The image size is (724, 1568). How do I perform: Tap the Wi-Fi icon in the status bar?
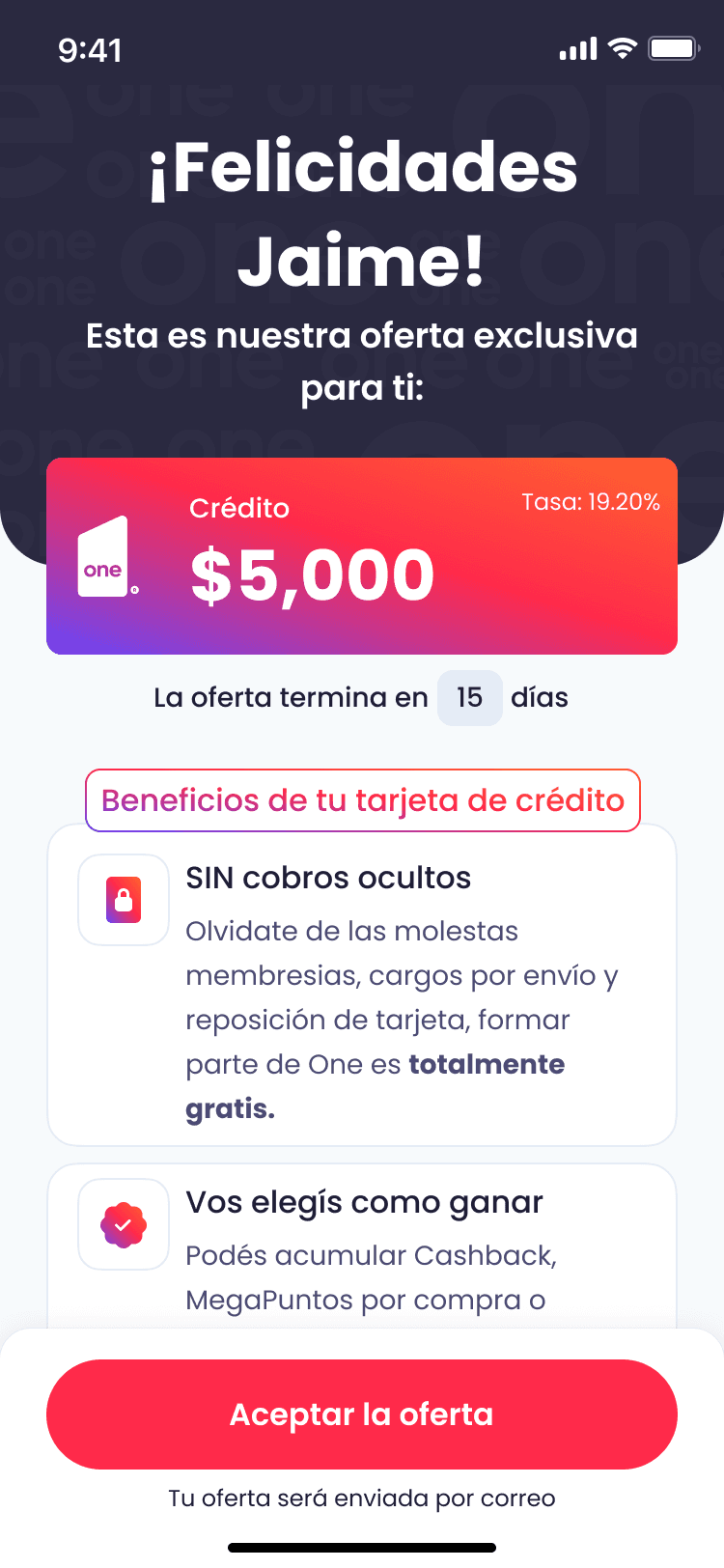622,47
